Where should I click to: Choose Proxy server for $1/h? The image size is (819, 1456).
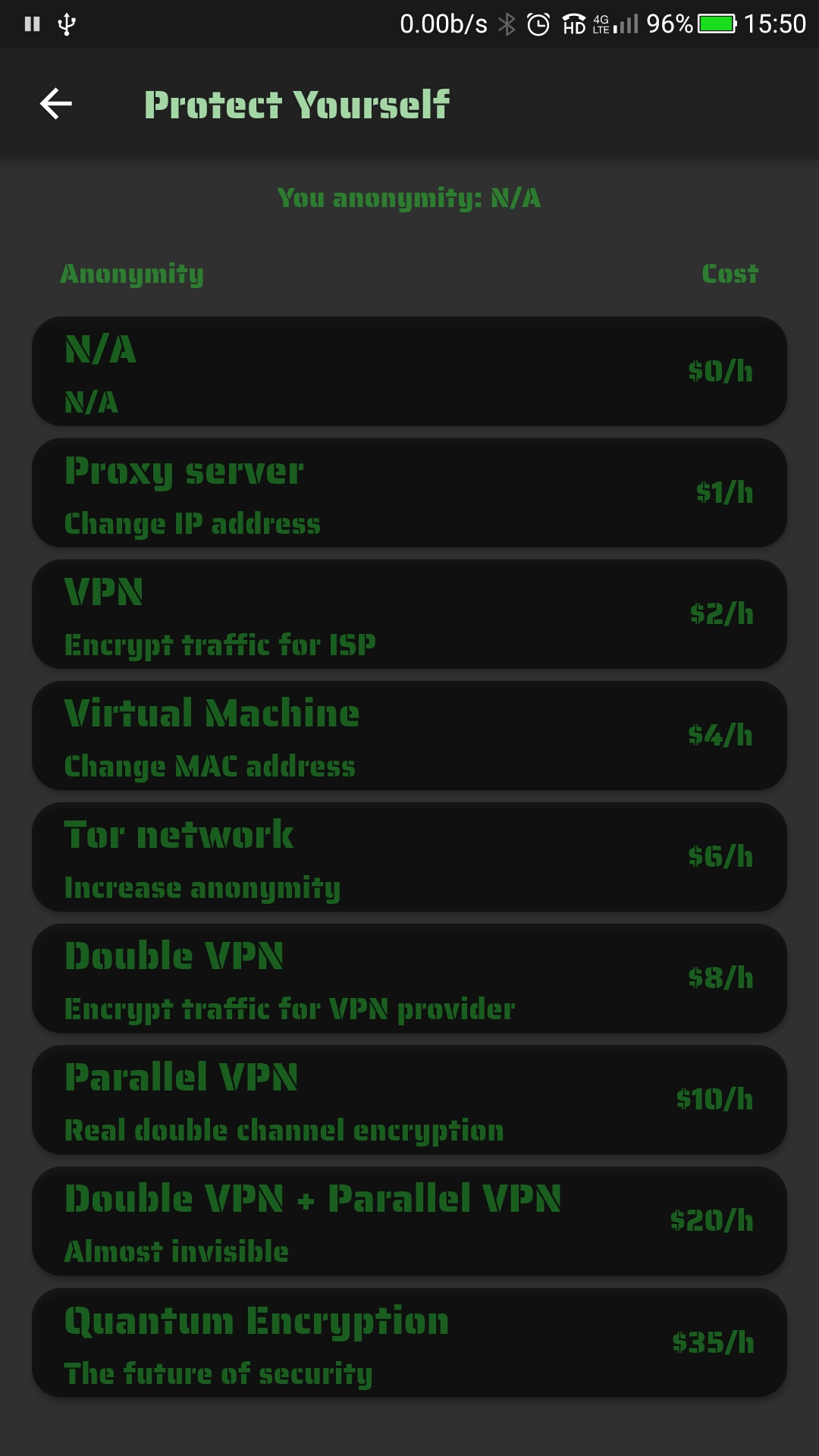(x=409, y=493)
